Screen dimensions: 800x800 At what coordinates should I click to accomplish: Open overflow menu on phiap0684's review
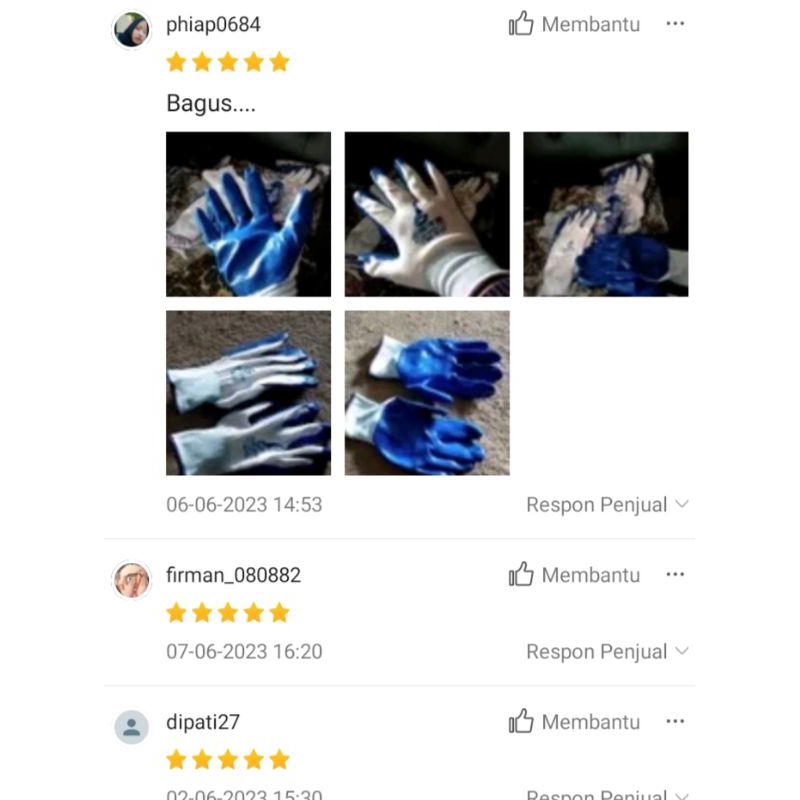tap(676, 24)
